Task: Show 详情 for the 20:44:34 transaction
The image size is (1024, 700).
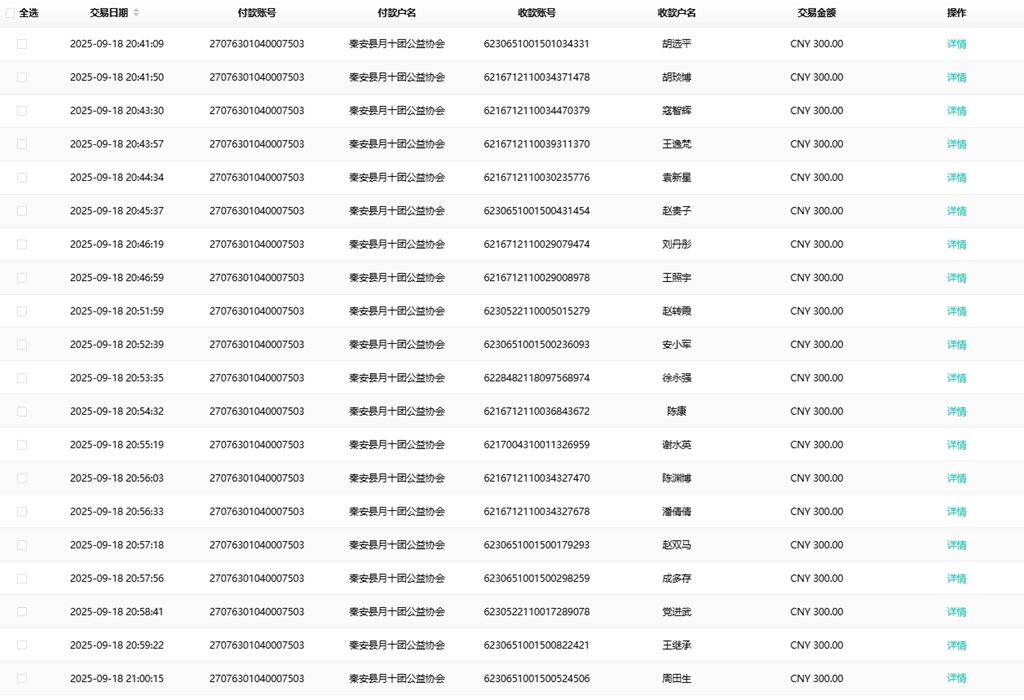Action: 956,178
